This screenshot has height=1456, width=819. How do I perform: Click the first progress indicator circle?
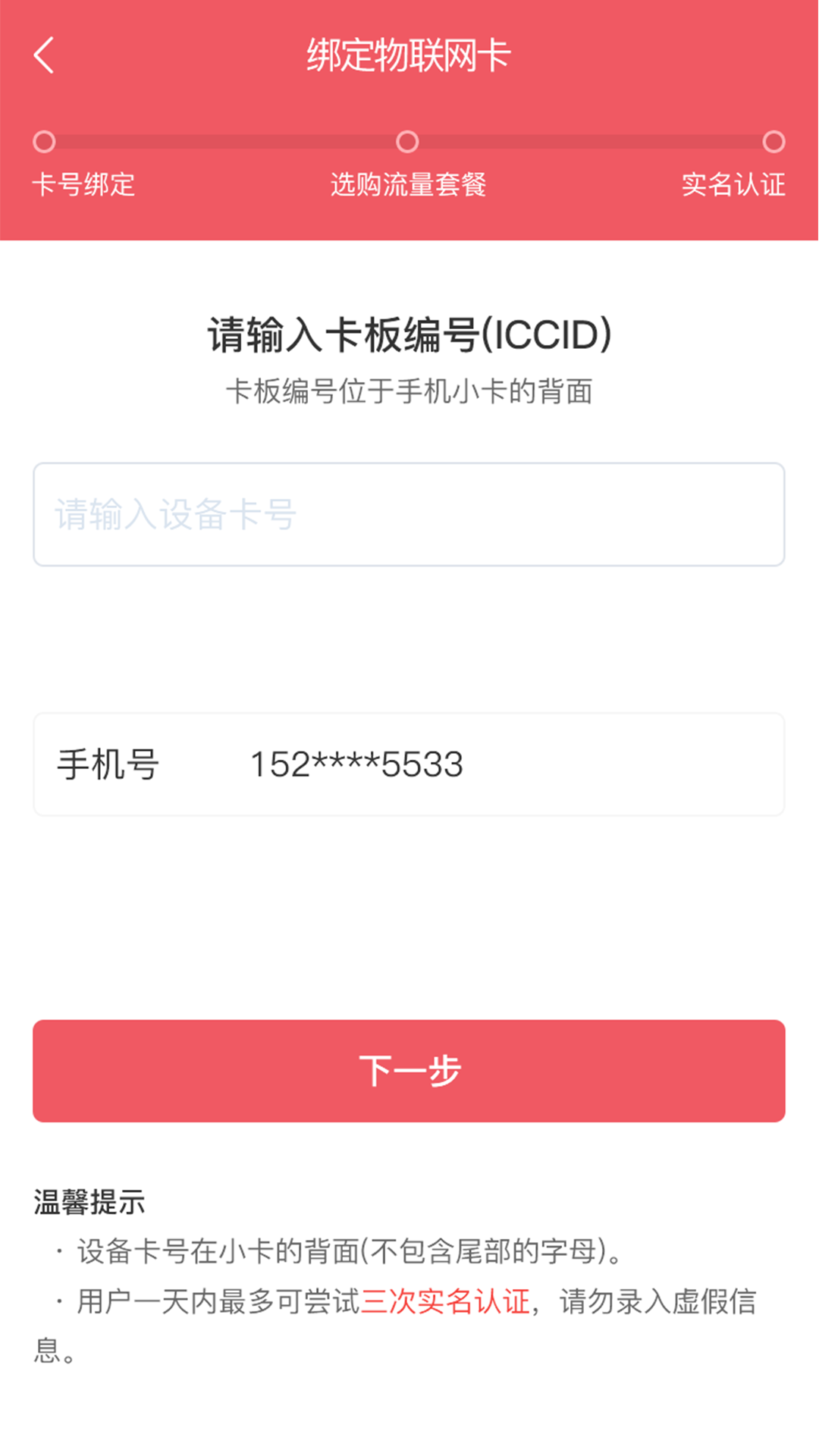[x=43, y=143]
